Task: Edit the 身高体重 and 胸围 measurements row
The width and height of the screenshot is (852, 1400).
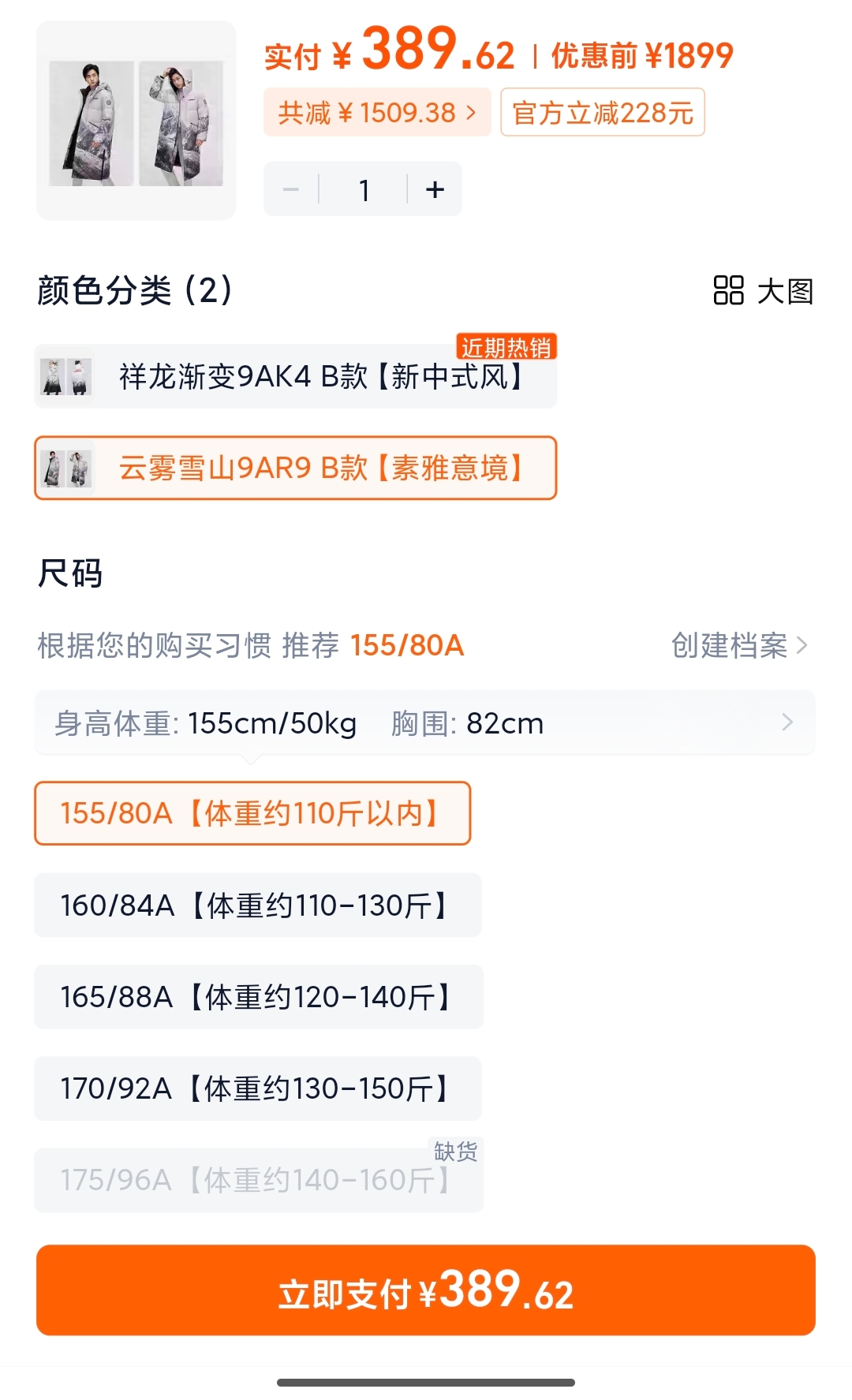Action: pos(425,722)
